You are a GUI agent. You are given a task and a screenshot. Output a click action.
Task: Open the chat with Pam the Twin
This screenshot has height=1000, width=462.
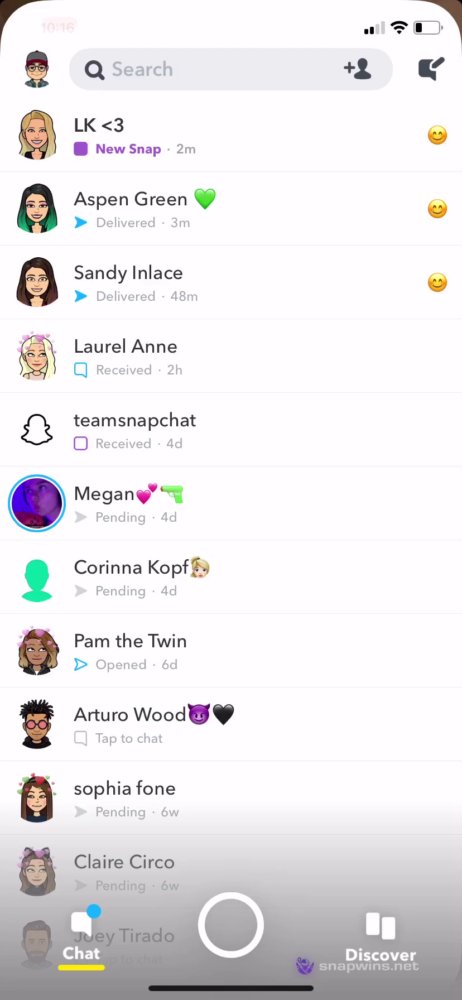click(231, 651)
